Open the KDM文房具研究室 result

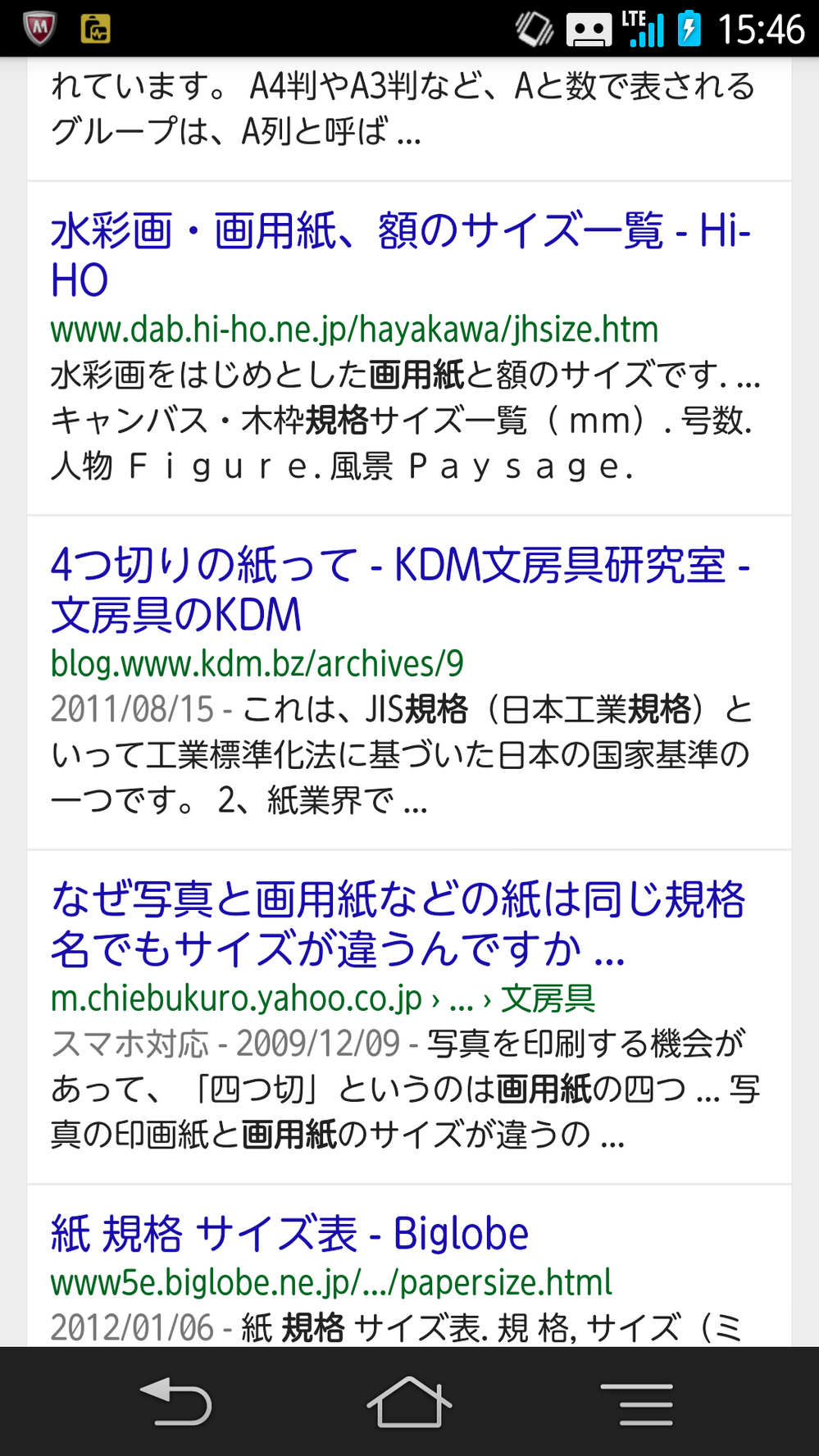[x=400, y=589]
